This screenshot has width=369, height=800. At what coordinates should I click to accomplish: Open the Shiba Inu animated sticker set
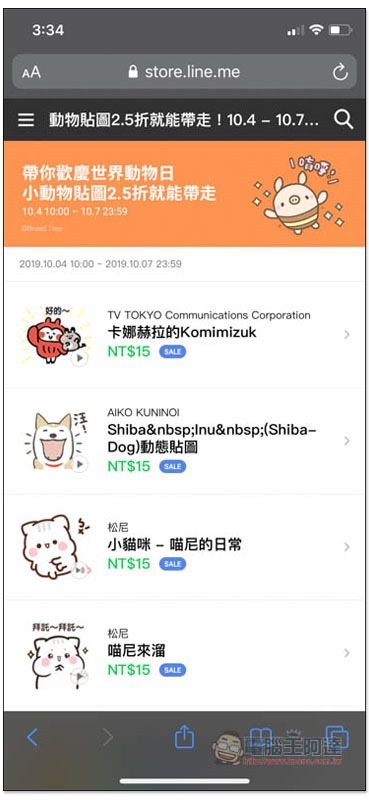click(184, 441)
